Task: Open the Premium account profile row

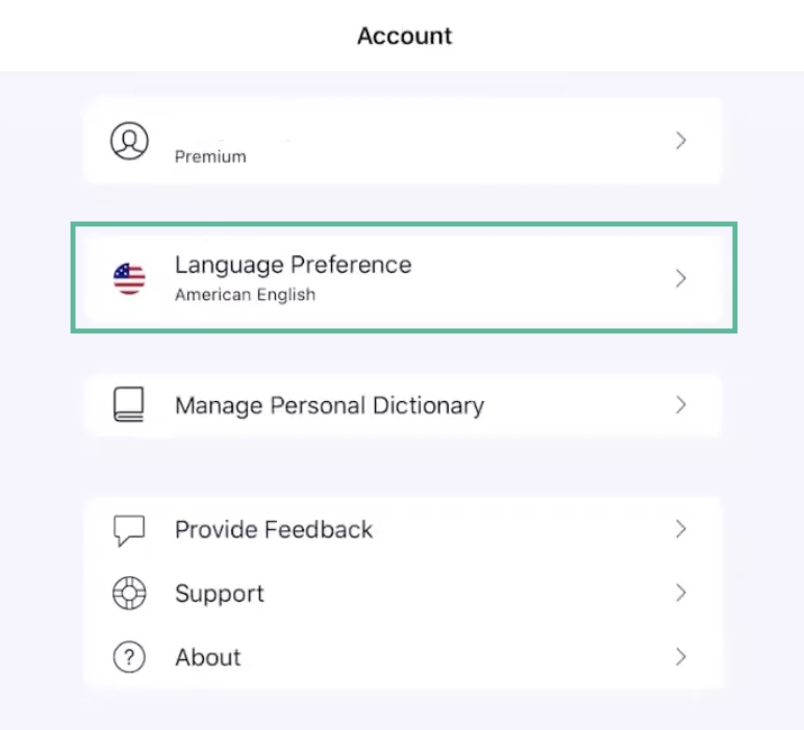Action: coord(400,141)
